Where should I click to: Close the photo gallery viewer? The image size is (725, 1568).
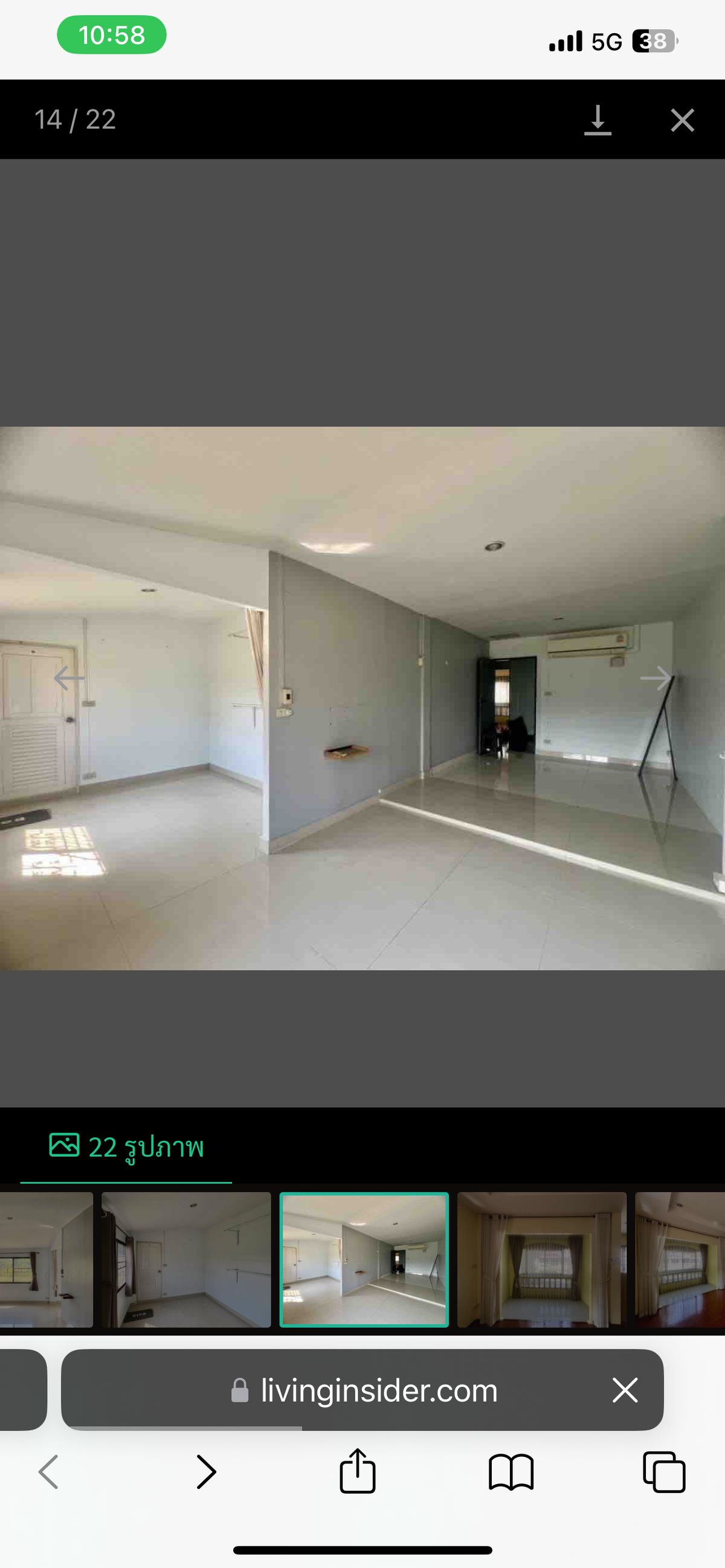[x=681, y=120]
